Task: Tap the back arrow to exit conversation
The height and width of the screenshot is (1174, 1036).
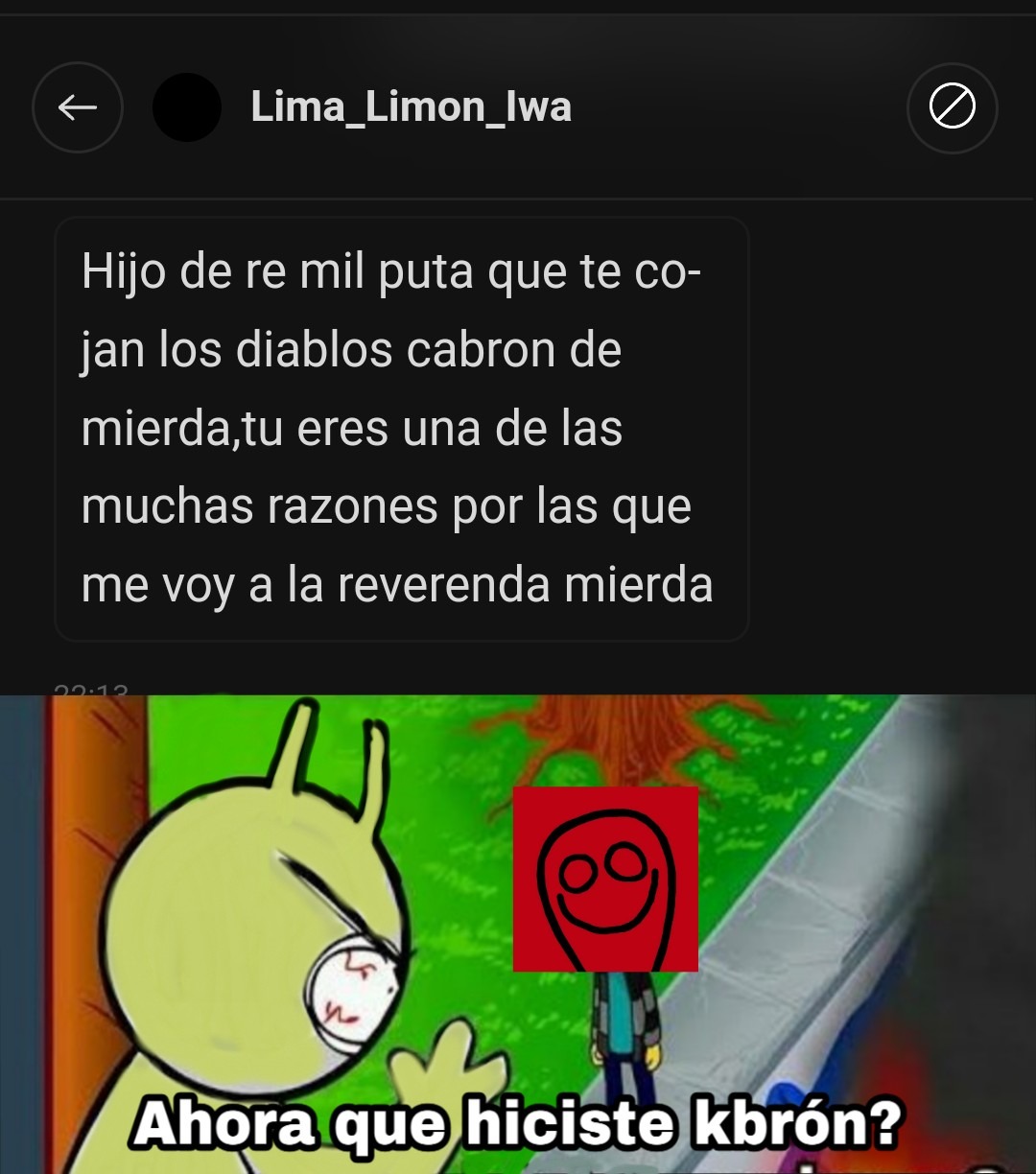Action: tap(77, 107)
